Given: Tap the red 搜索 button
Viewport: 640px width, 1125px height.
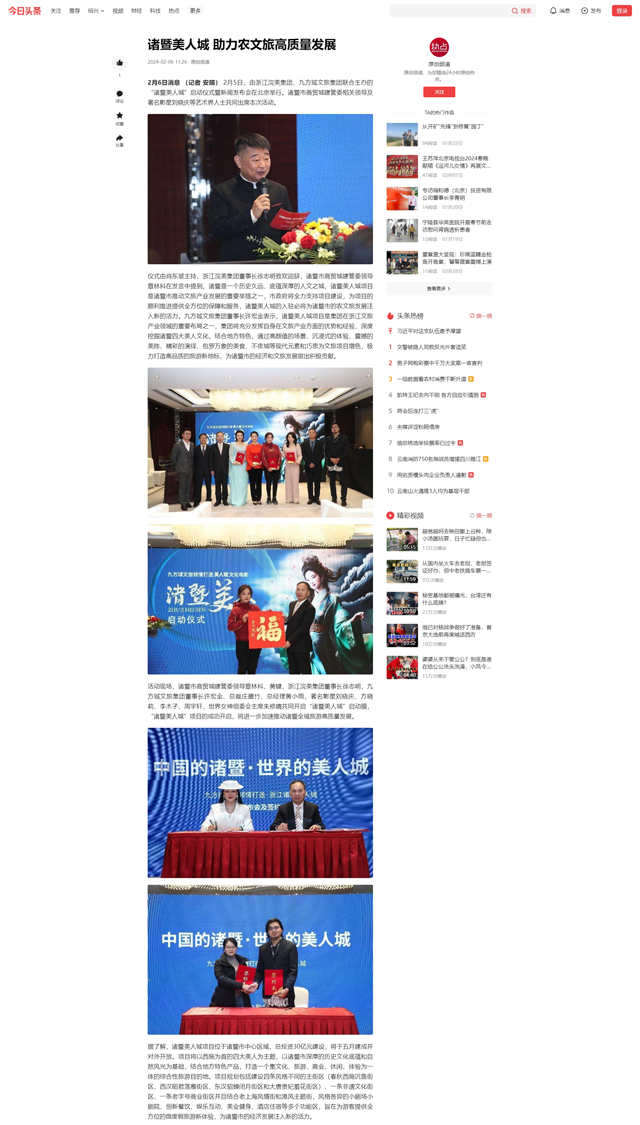Looking at the screenshot, I should 522,11.
